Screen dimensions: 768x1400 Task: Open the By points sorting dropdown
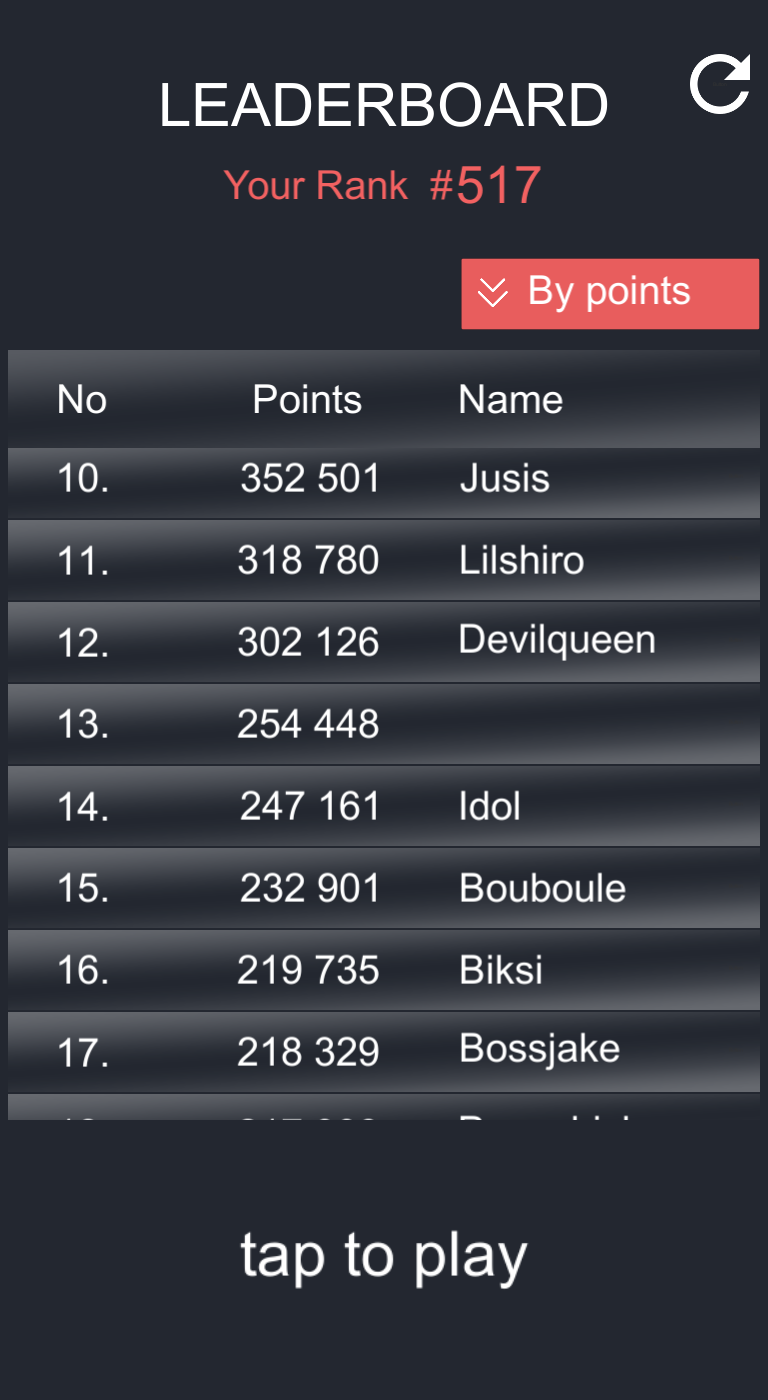point(610,293)
